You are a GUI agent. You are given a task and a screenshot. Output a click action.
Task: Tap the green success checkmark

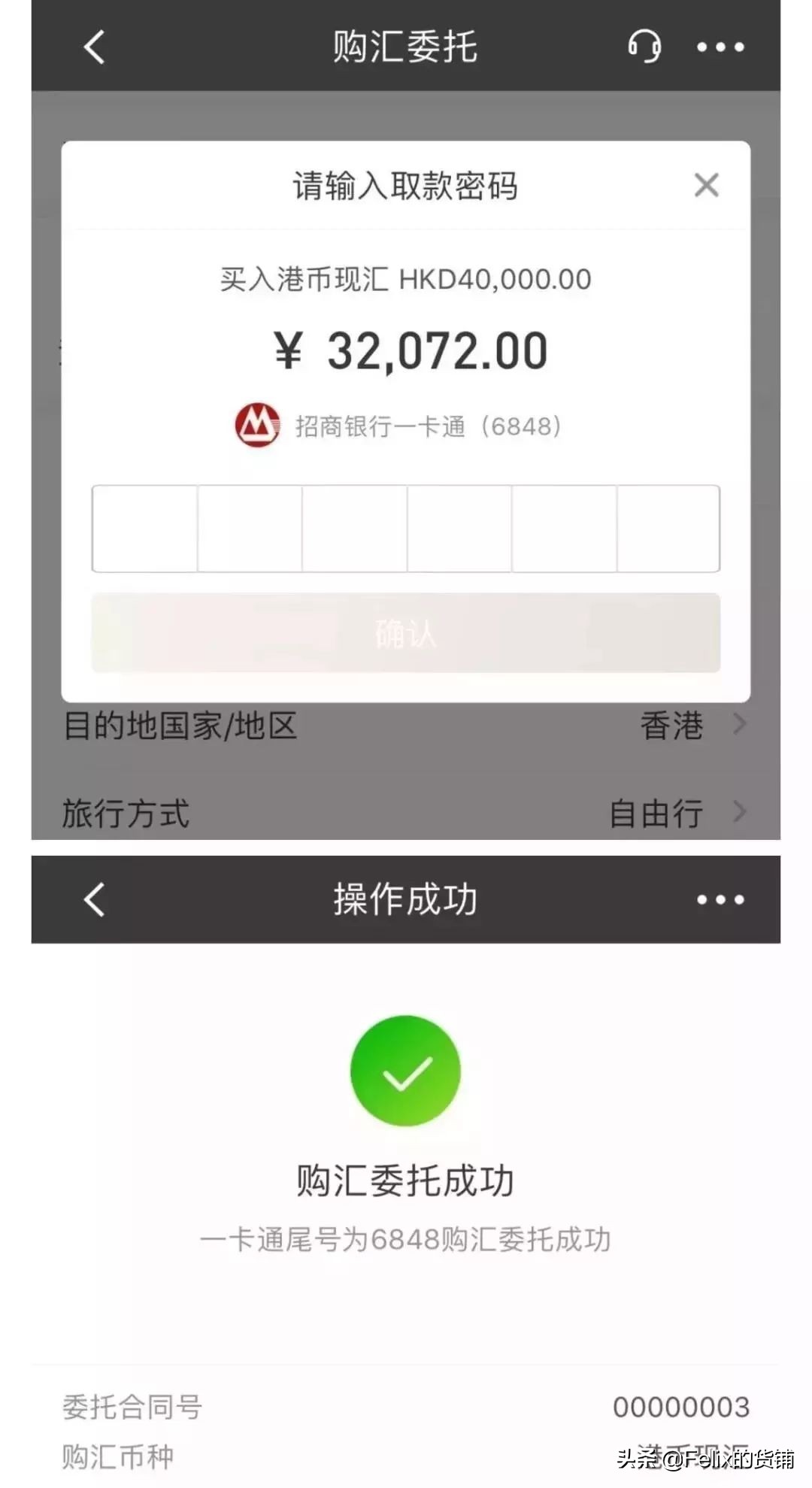coord(406,1071)
